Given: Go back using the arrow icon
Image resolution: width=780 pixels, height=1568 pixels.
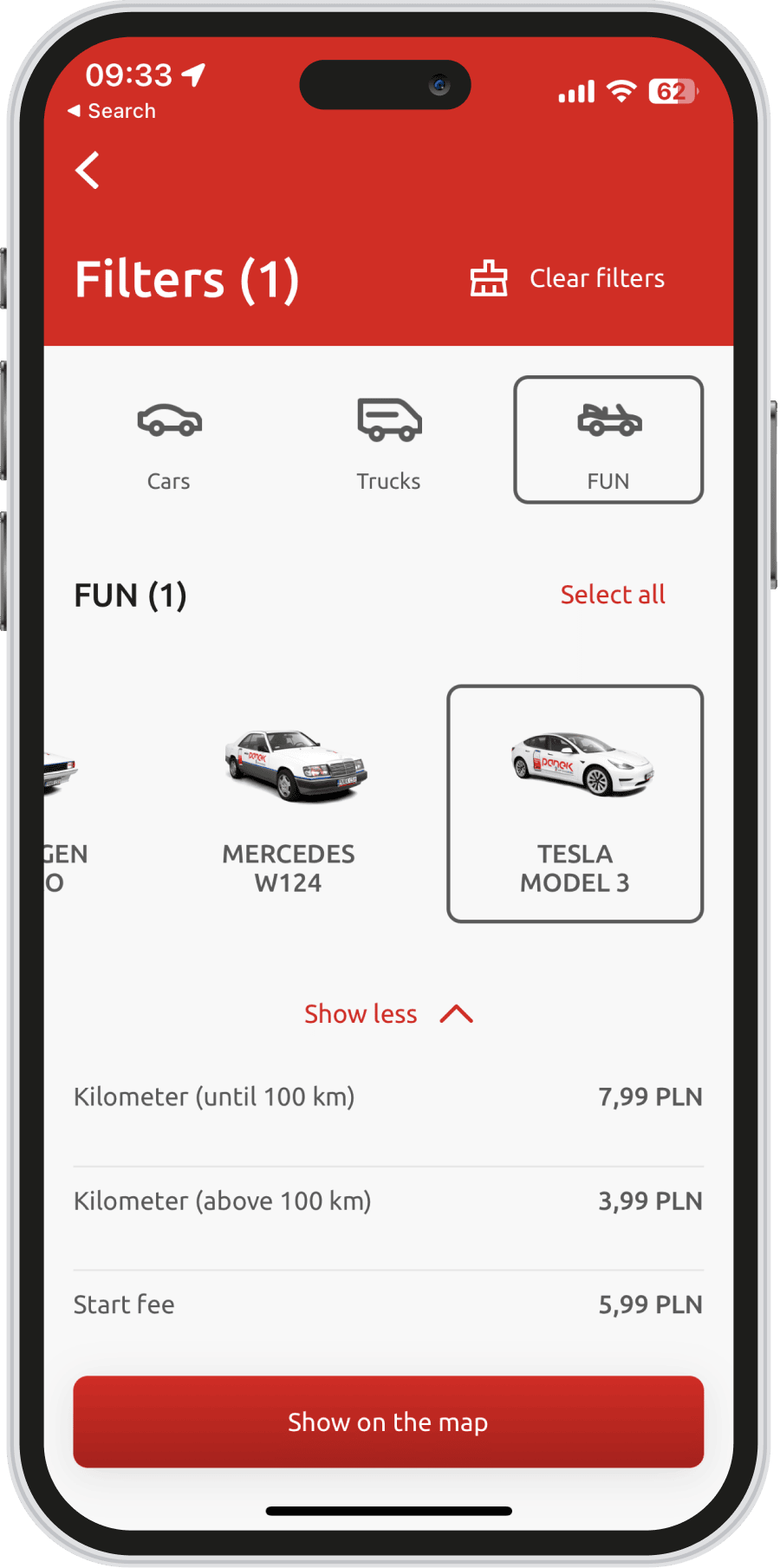Looking at the screenshot, I should click(88, 170).
